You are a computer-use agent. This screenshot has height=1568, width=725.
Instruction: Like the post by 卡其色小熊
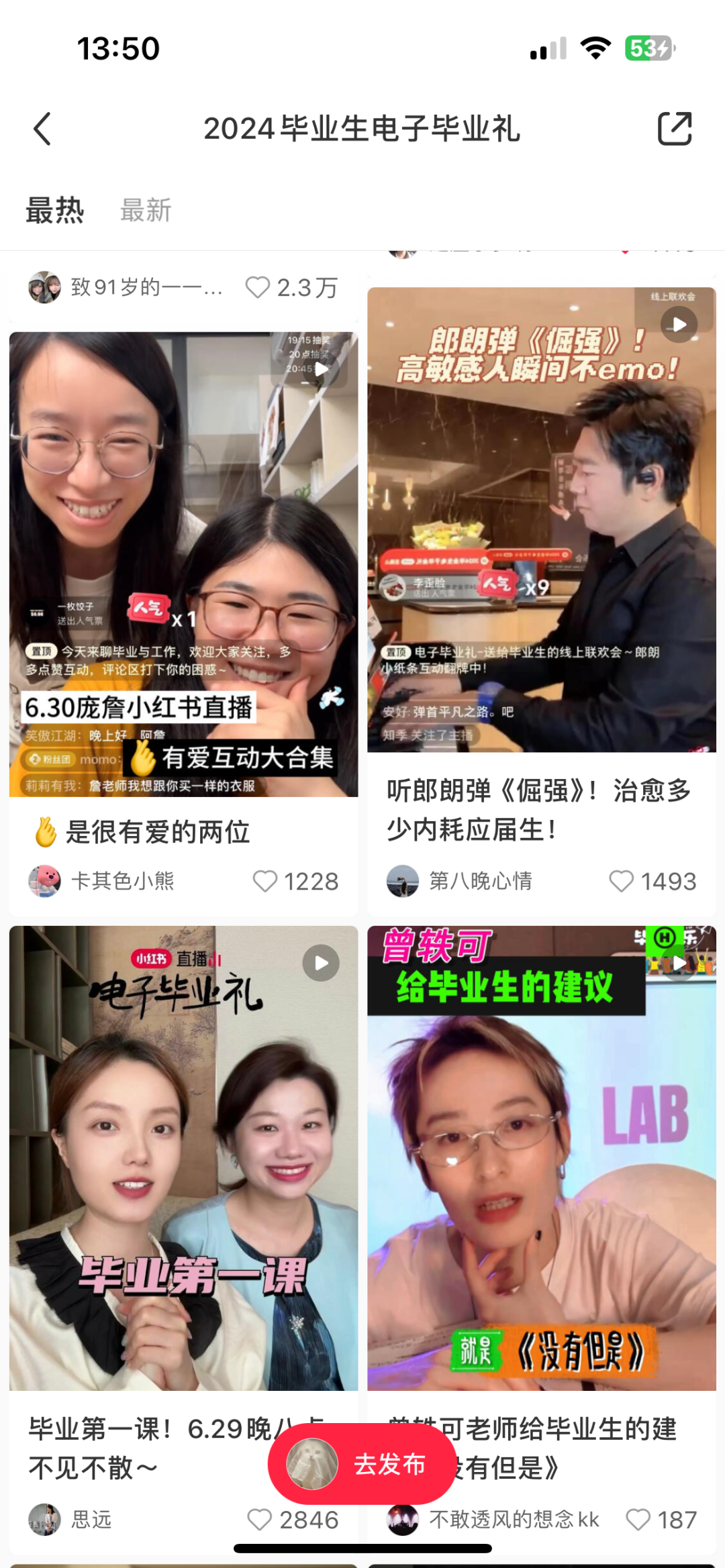click(265, 881)
